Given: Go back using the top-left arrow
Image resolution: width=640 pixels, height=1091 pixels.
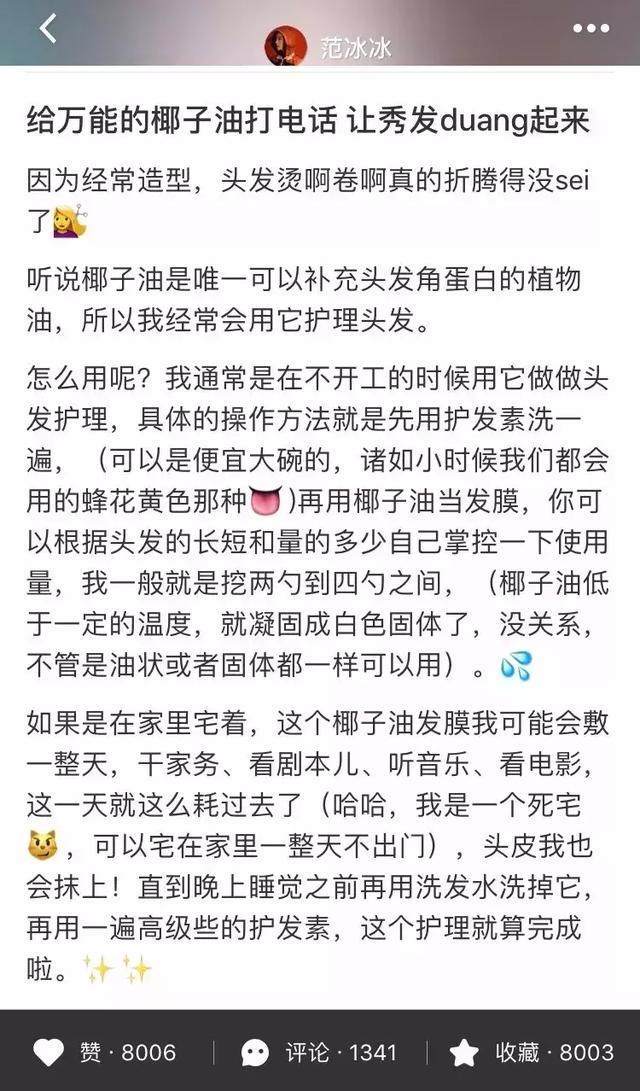Looking at the screenshot, I should [x=47, y=28].
